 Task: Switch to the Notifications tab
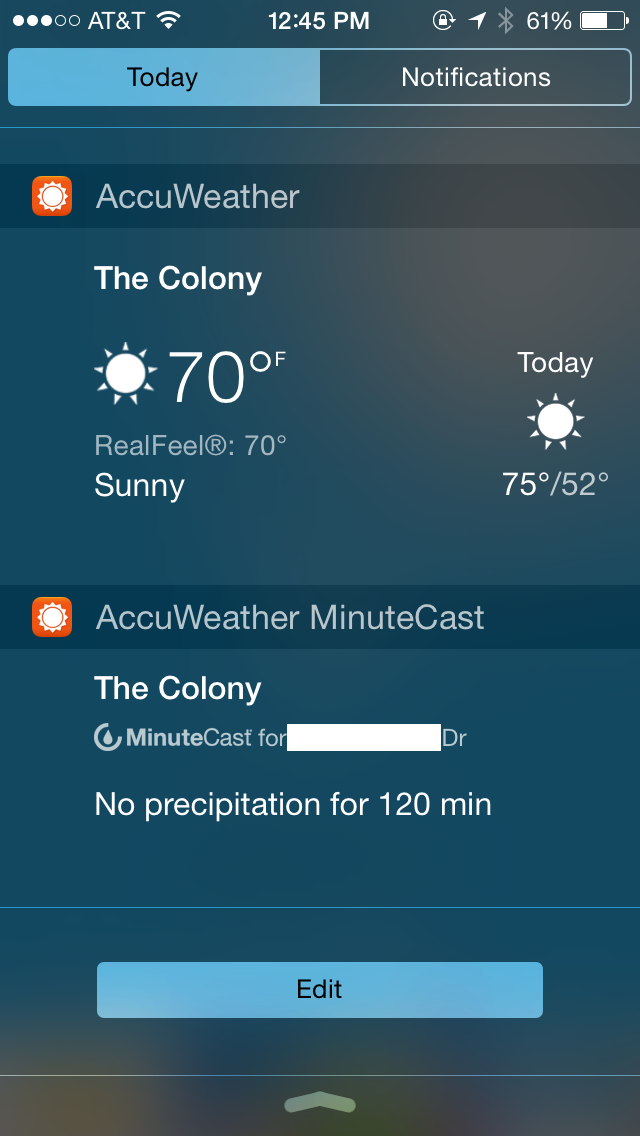475,77
